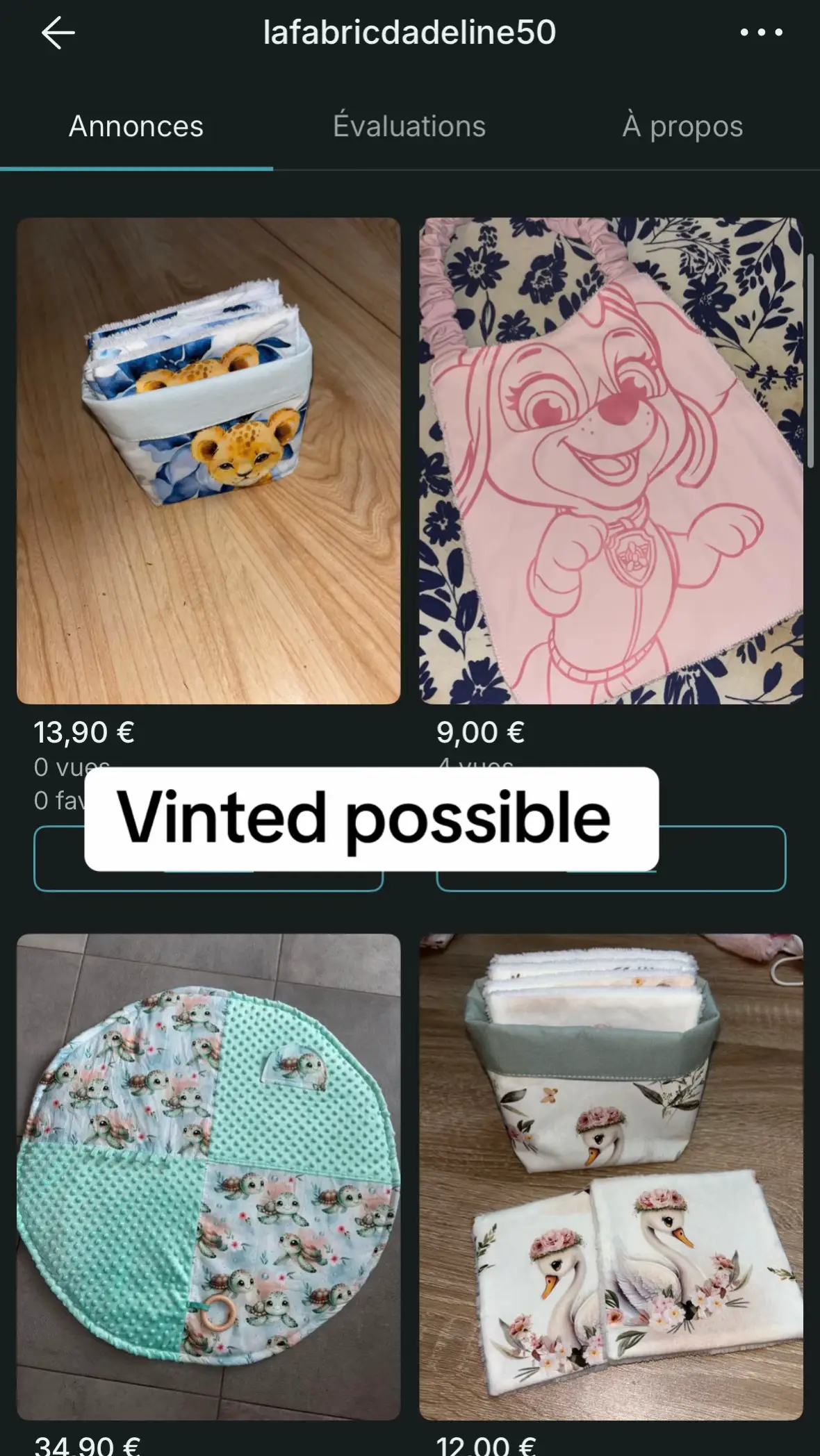Open the swan wipes basket listing
The image size is (820, 1456).
click(611, 1177)
